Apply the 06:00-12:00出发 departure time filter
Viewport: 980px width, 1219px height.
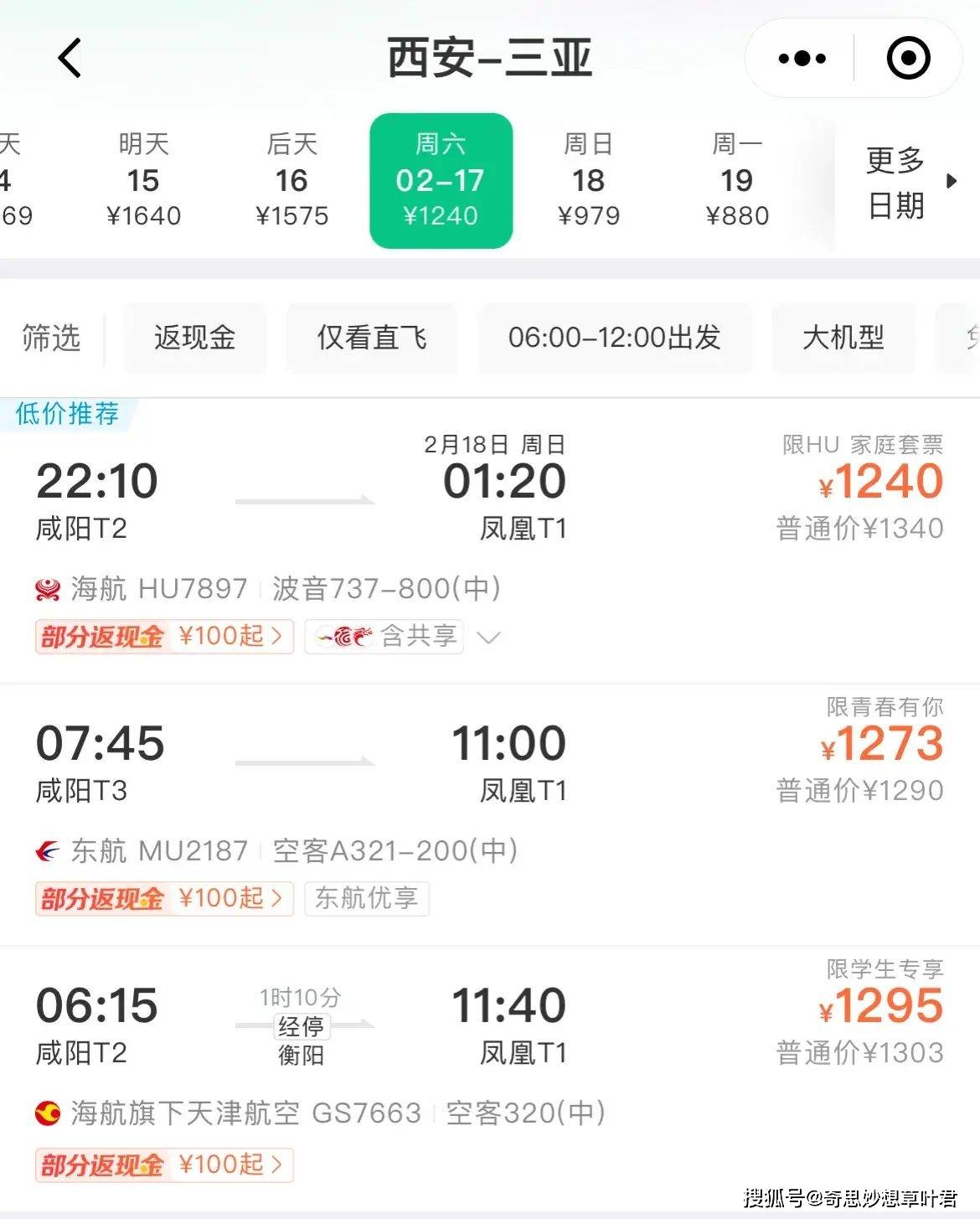coord(616,338)
